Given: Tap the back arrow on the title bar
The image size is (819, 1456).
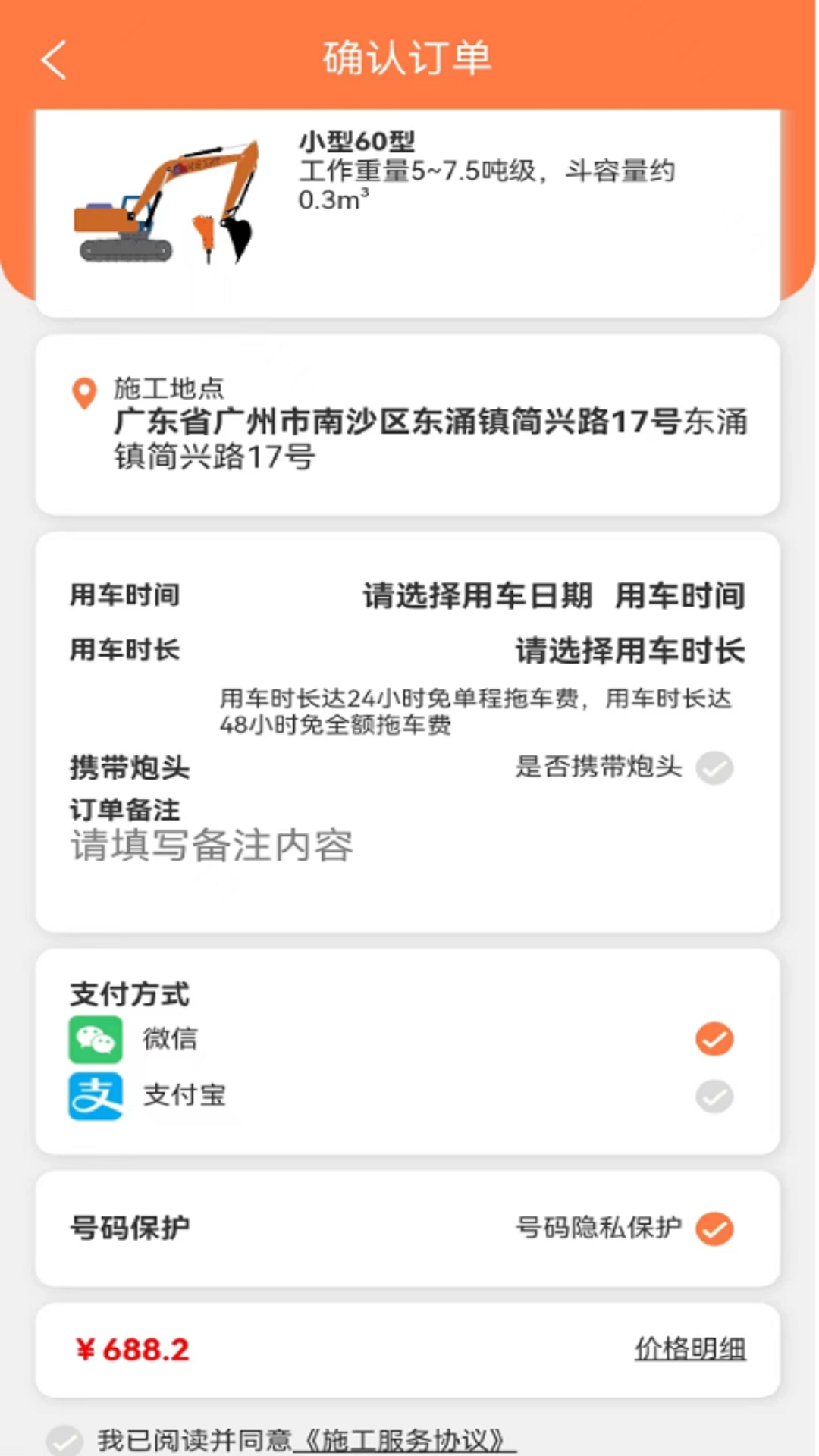Looking at the screenshot, I should tap(53, 59).
